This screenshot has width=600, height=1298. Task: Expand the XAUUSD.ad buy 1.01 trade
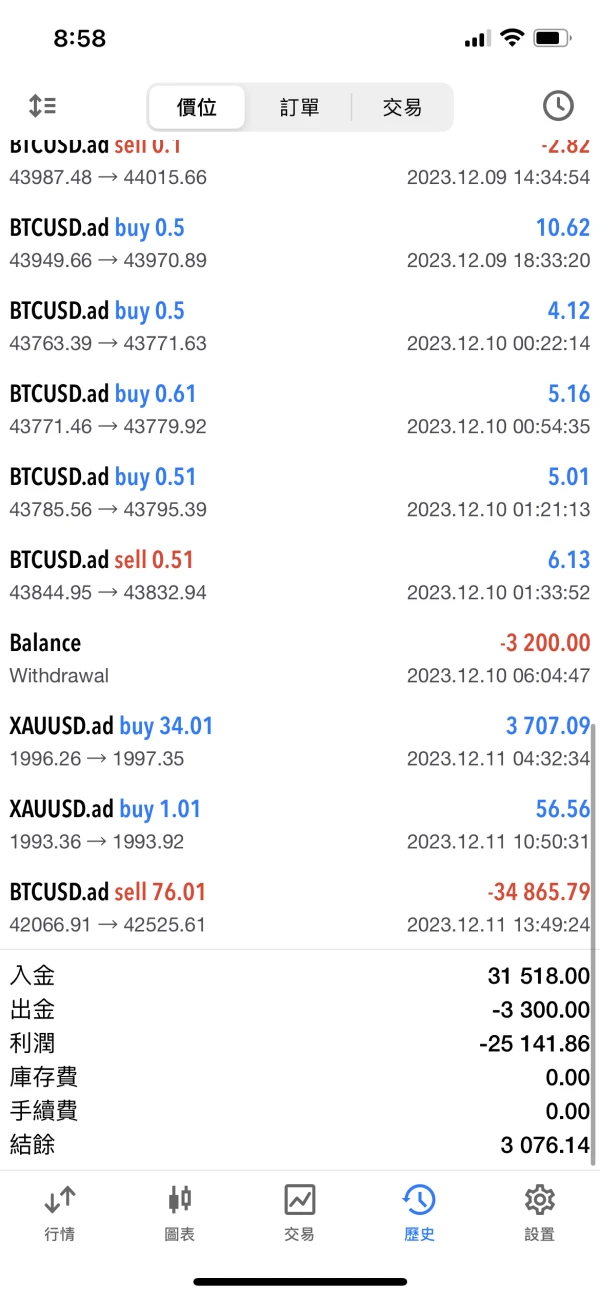(300, 824)
